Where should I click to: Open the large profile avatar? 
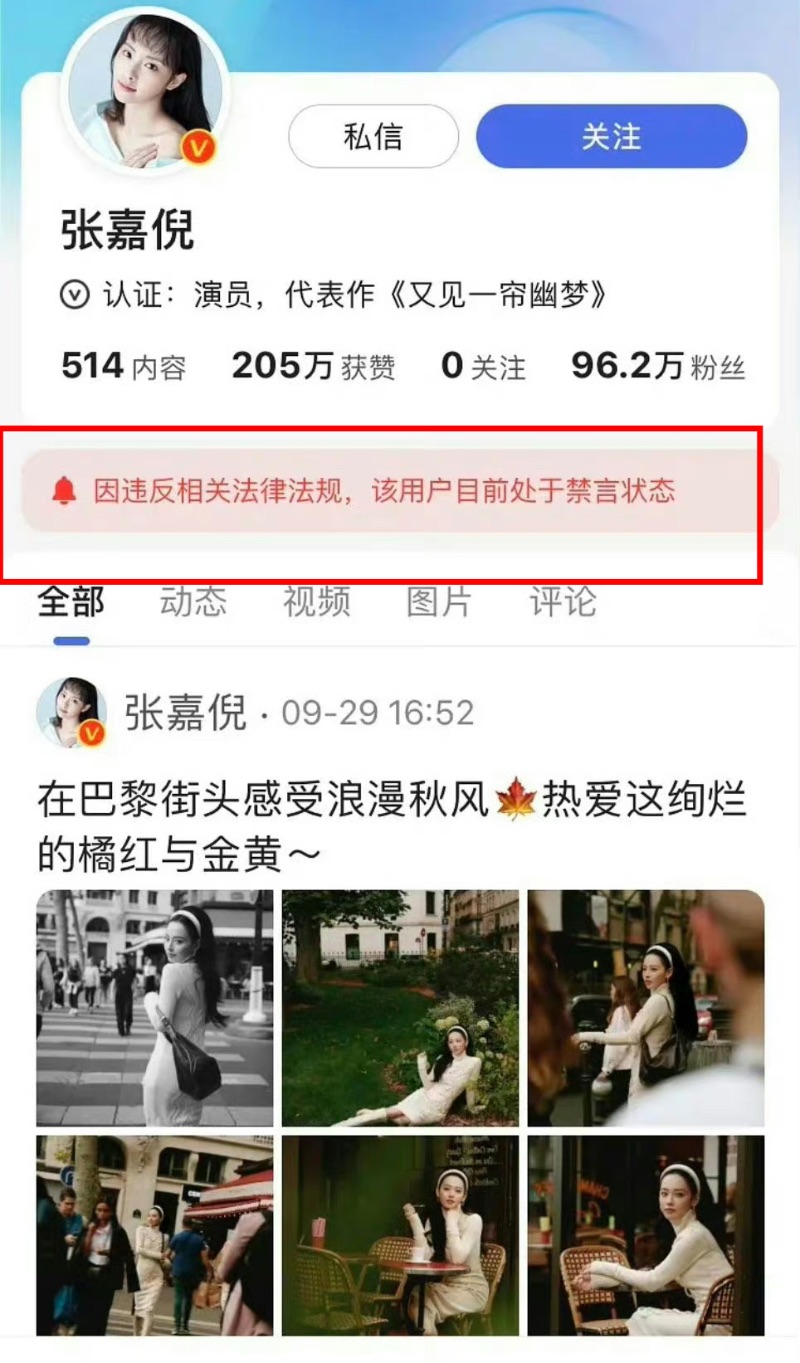pyautogui.click(x=147, y=90)
